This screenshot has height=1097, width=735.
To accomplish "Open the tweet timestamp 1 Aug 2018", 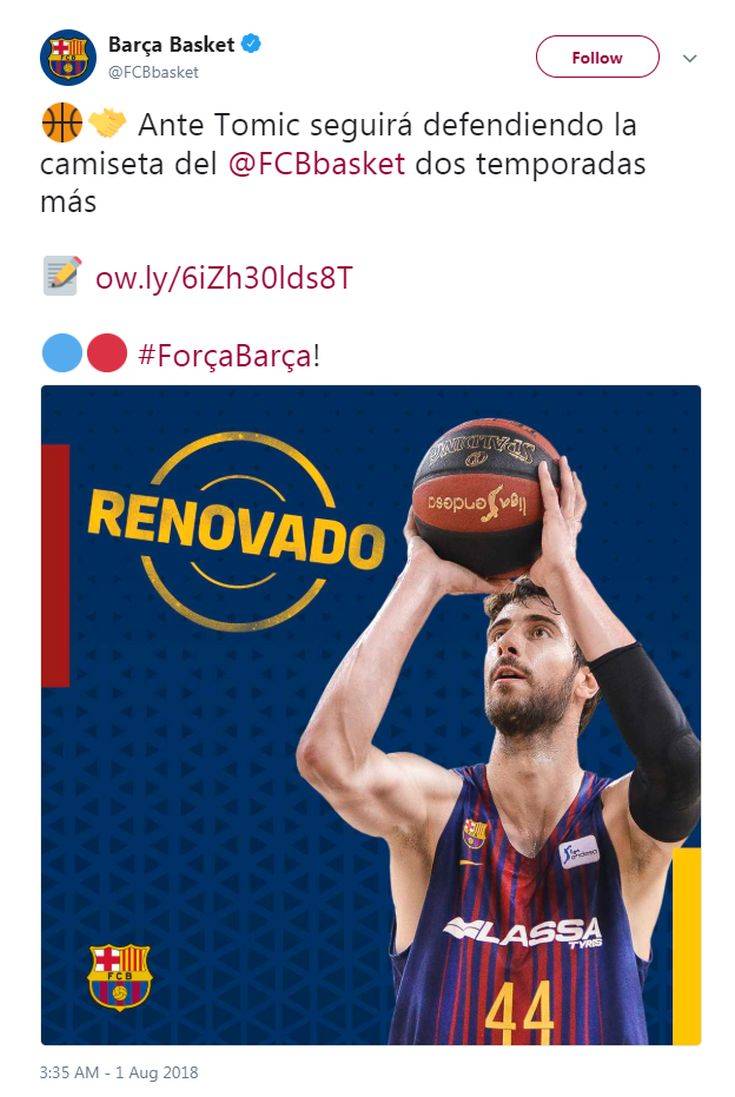I will (119, 1072).
